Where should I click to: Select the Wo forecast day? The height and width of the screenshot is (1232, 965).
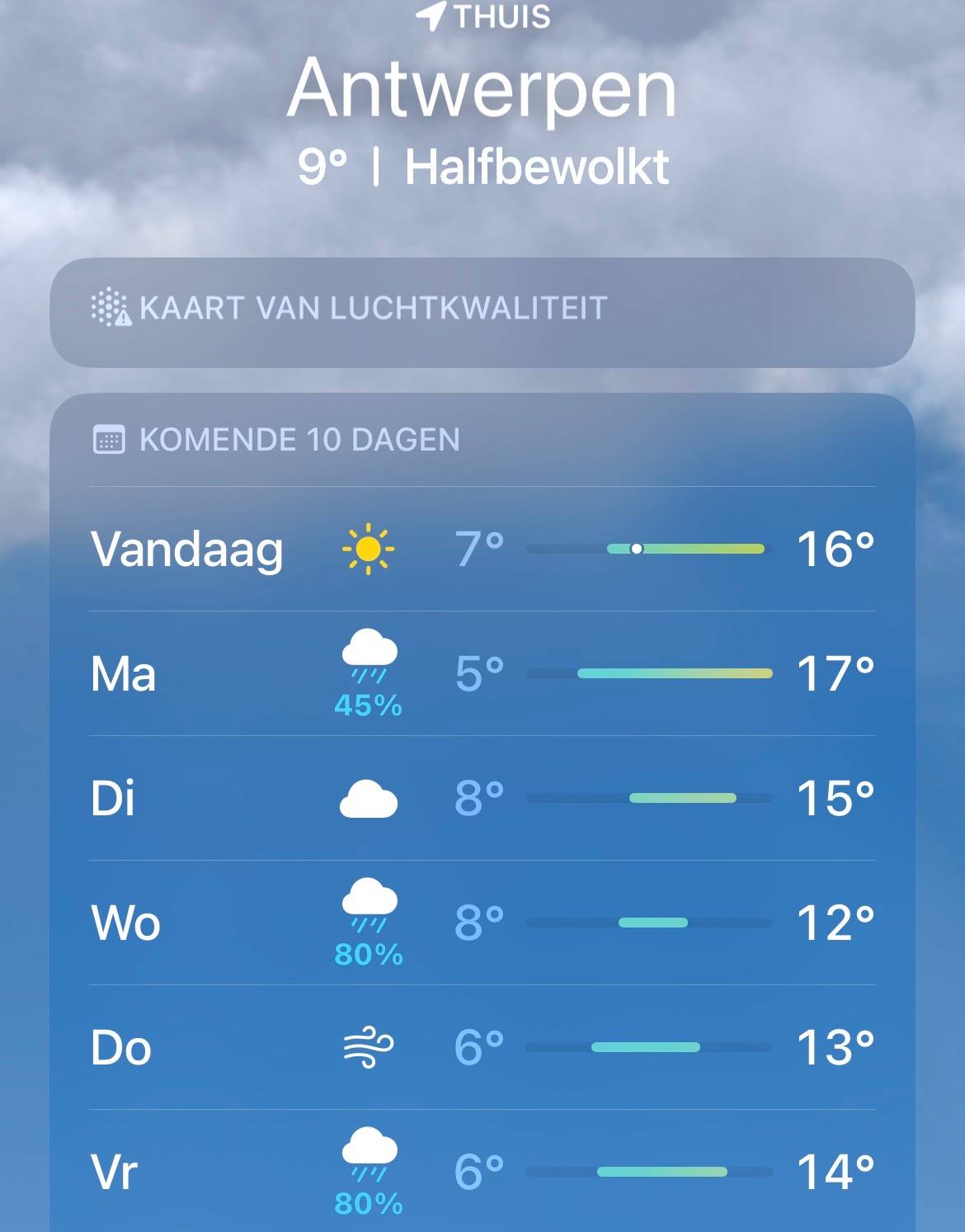tap(482, 923)
